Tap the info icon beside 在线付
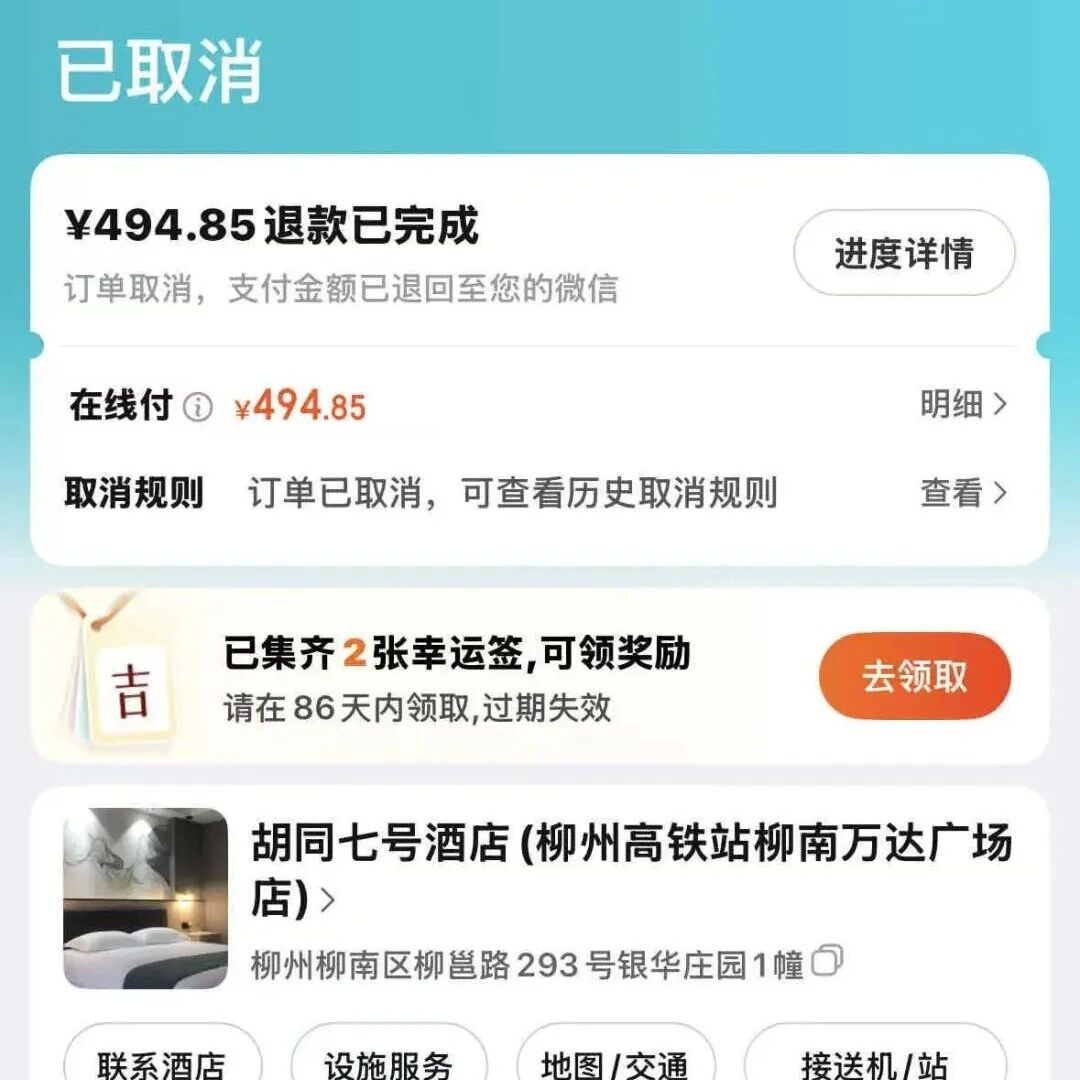The image size is (1080, 1080). tap(198, 407)
